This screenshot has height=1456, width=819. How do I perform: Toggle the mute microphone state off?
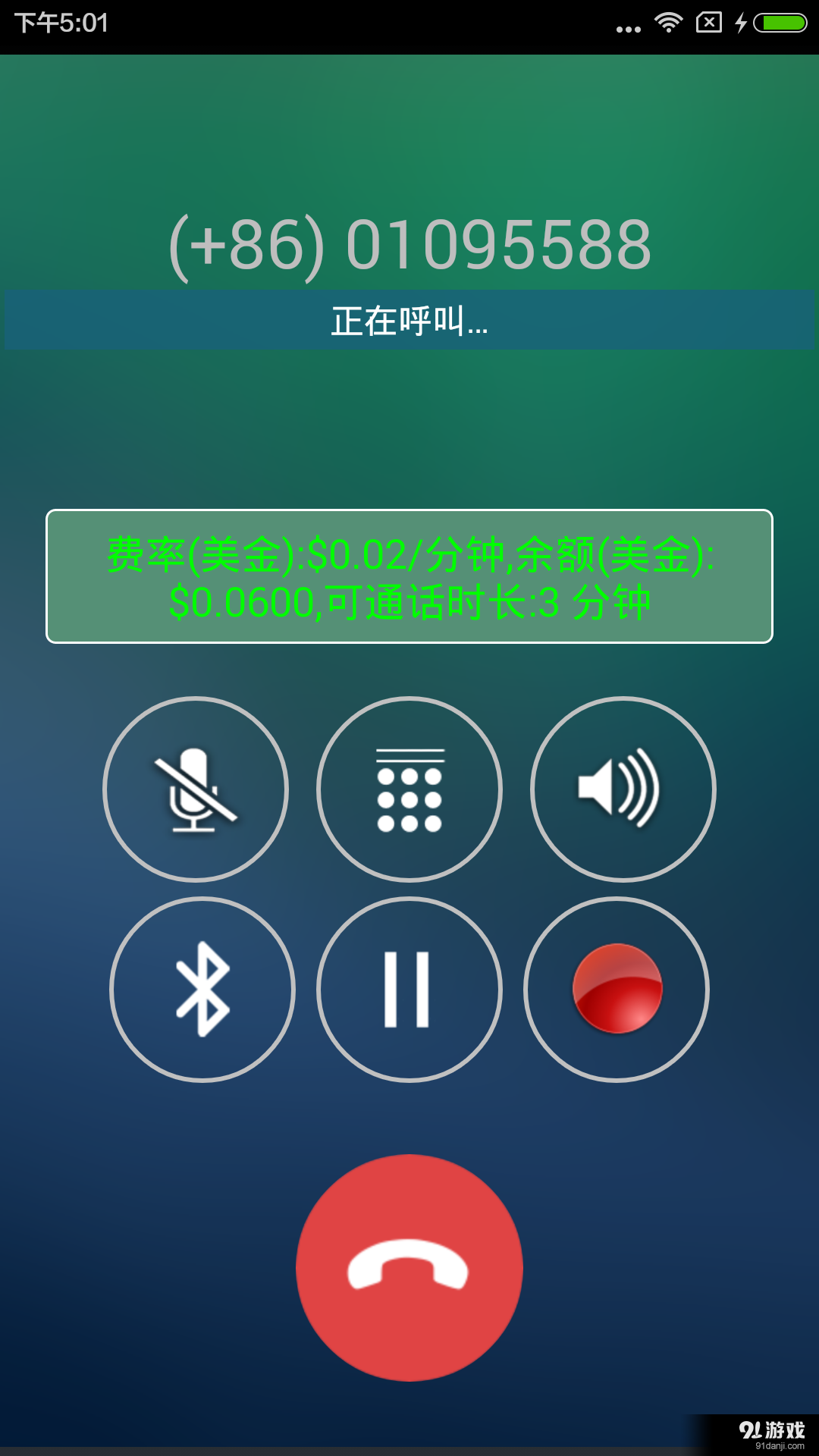pyautogui.click(x=196, y=789)
